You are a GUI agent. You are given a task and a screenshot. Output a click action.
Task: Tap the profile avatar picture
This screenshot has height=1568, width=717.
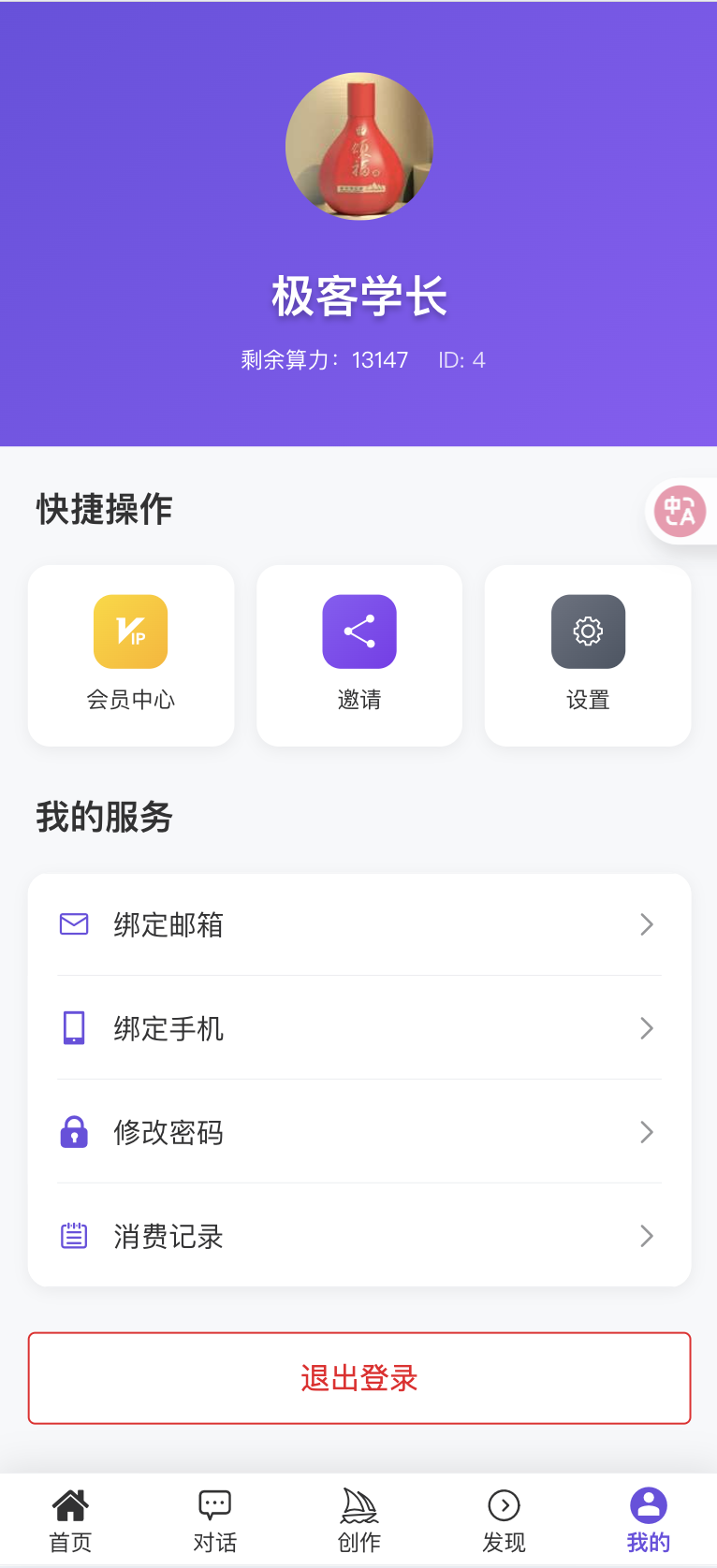click(x=359, y=147)
